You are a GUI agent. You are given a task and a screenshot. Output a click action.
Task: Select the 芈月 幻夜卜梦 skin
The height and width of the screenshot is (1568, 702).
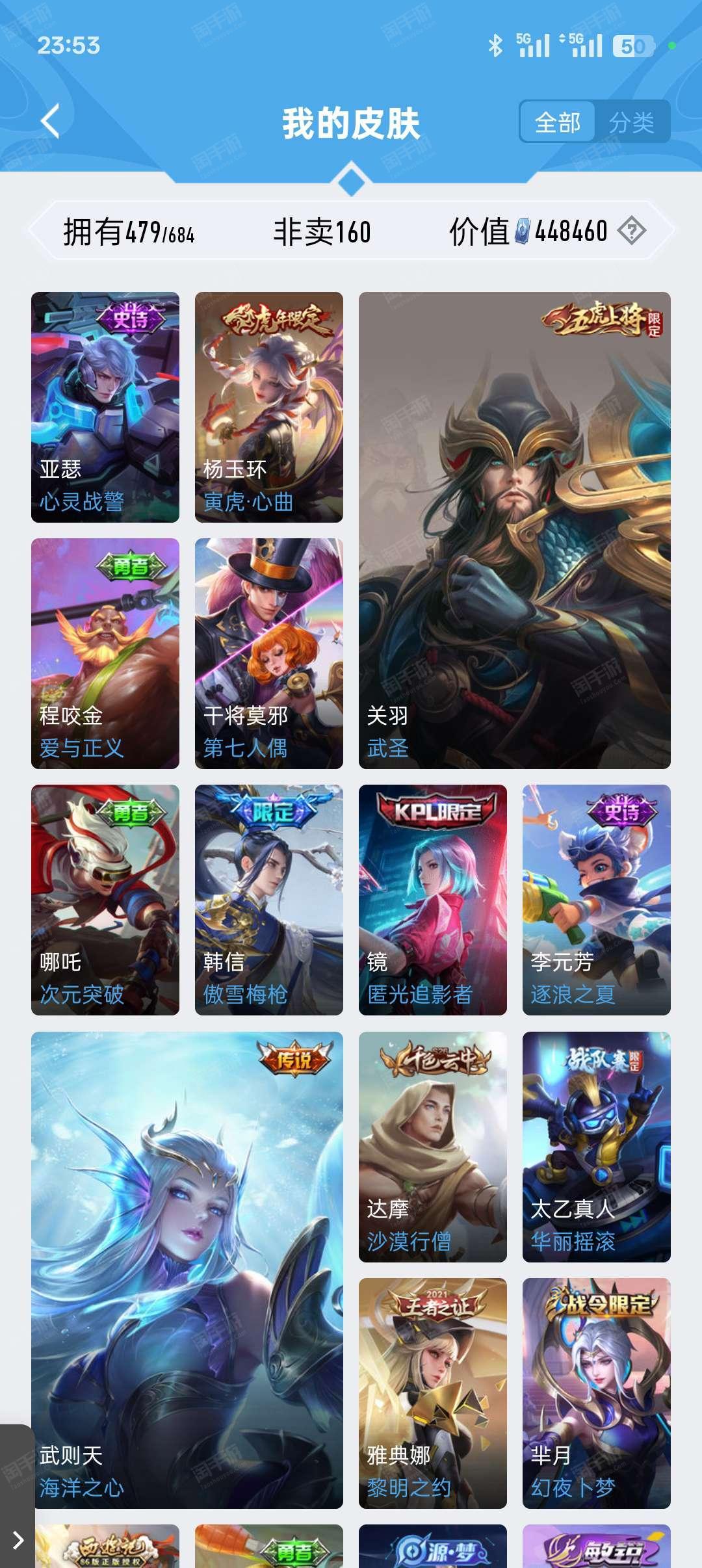pos(597,1393)
